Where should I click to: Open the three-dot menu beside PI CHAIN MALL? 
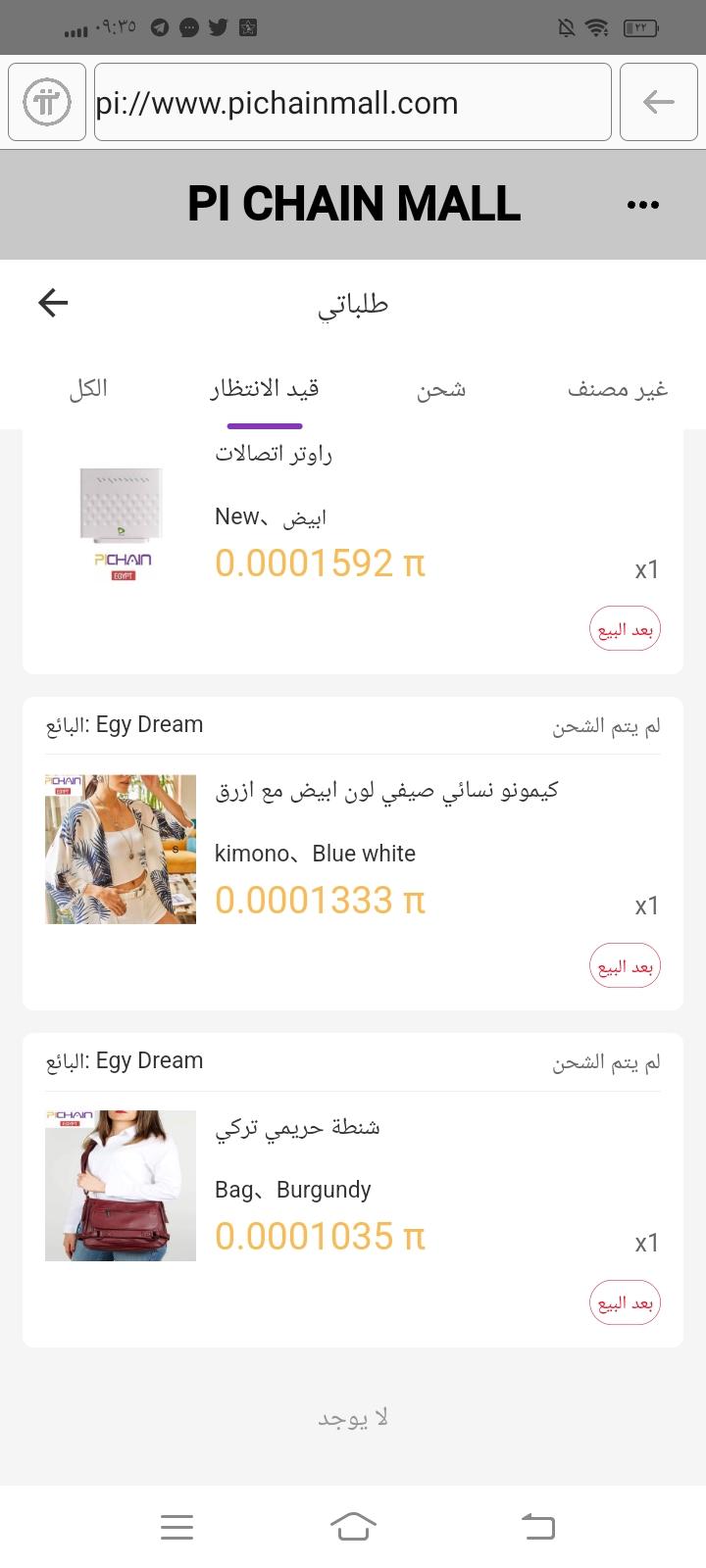tap(642, 205)
